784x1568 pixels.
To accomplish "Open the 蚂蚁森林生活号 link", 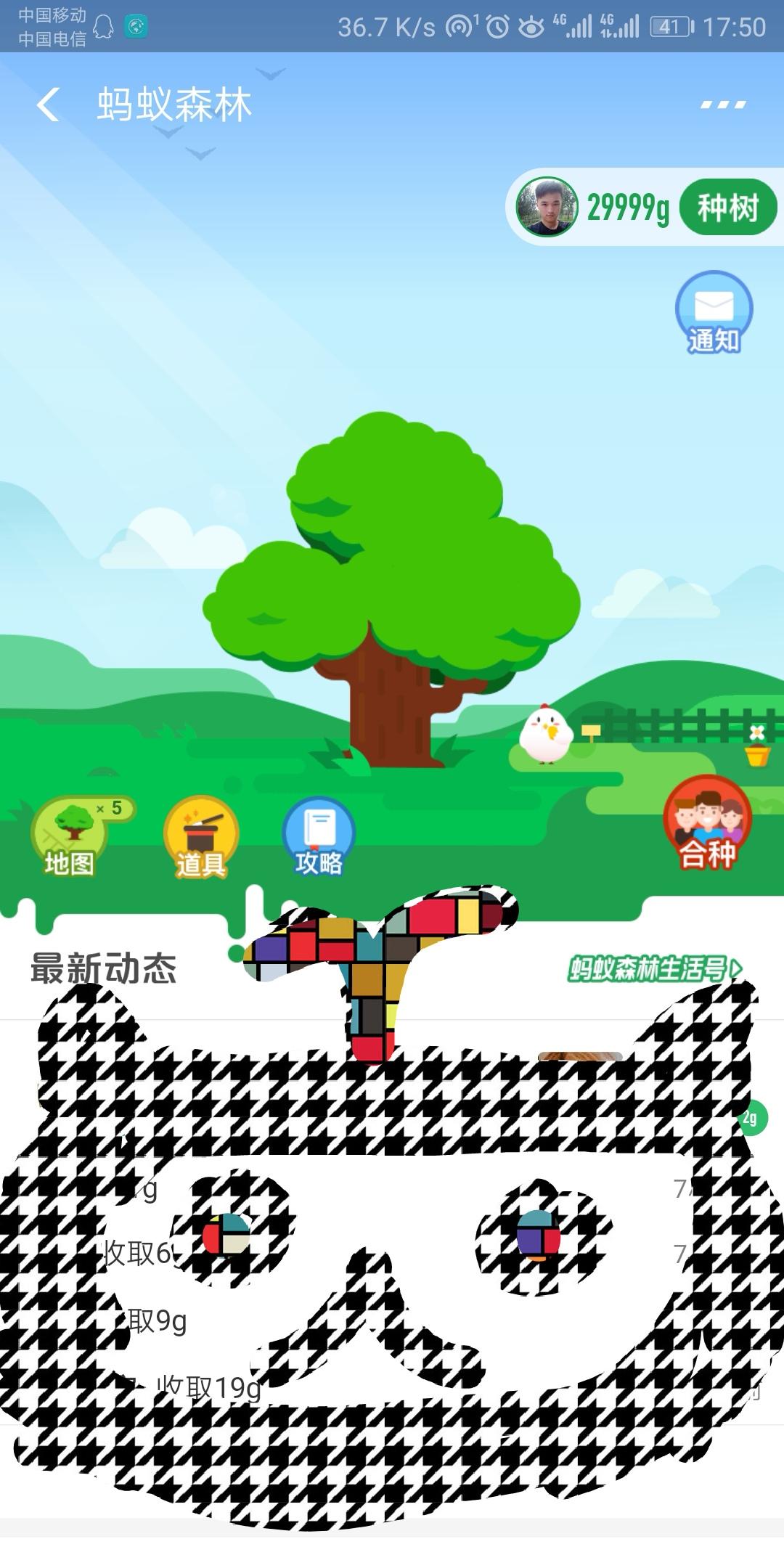I will coord(655,969).
